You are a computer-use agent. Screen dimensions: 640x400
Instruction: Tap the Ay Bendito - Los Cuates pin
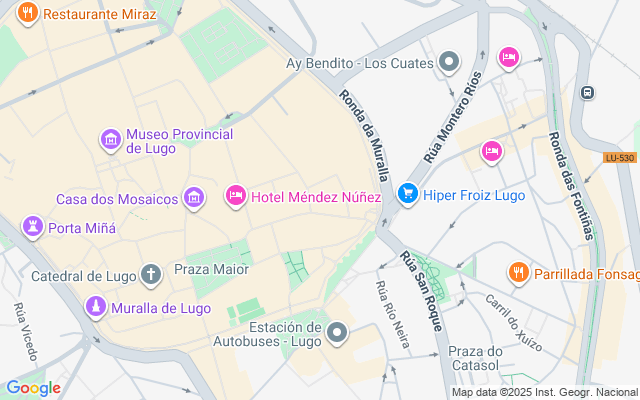pyautogui.click(x=450, y=62)
